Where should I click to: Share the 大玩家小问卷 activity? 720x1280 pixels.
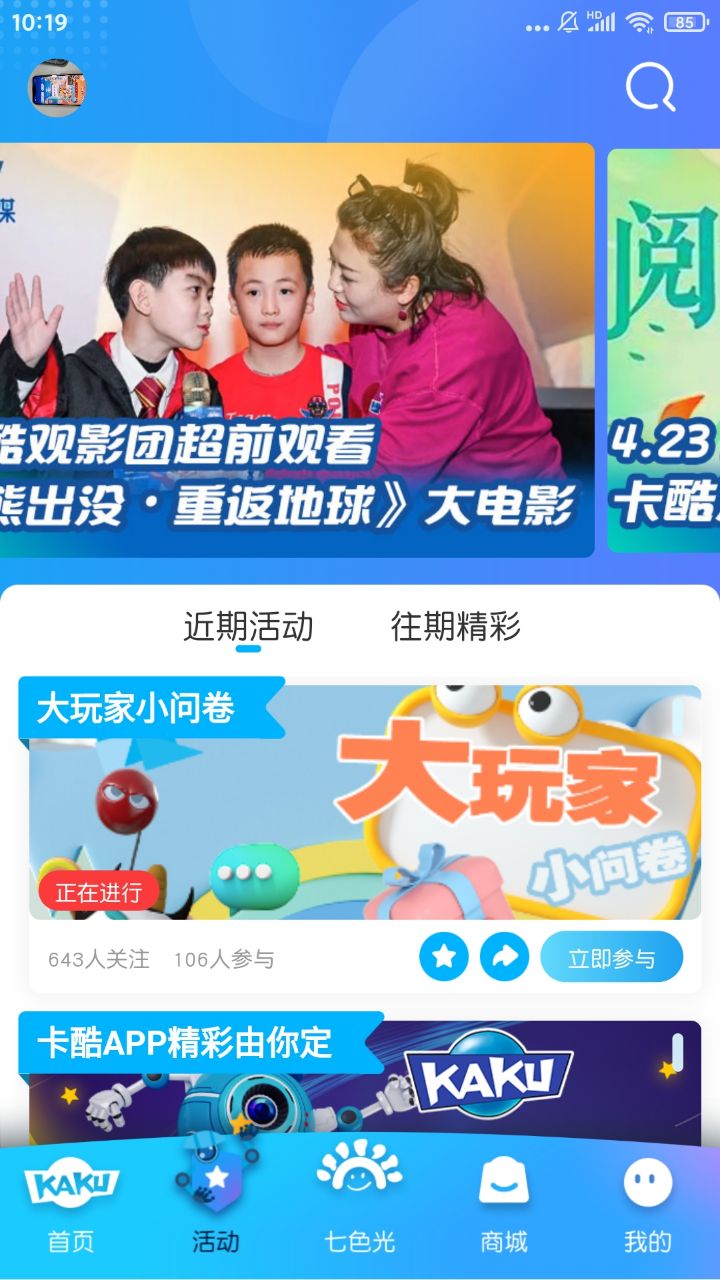point(505,957)
